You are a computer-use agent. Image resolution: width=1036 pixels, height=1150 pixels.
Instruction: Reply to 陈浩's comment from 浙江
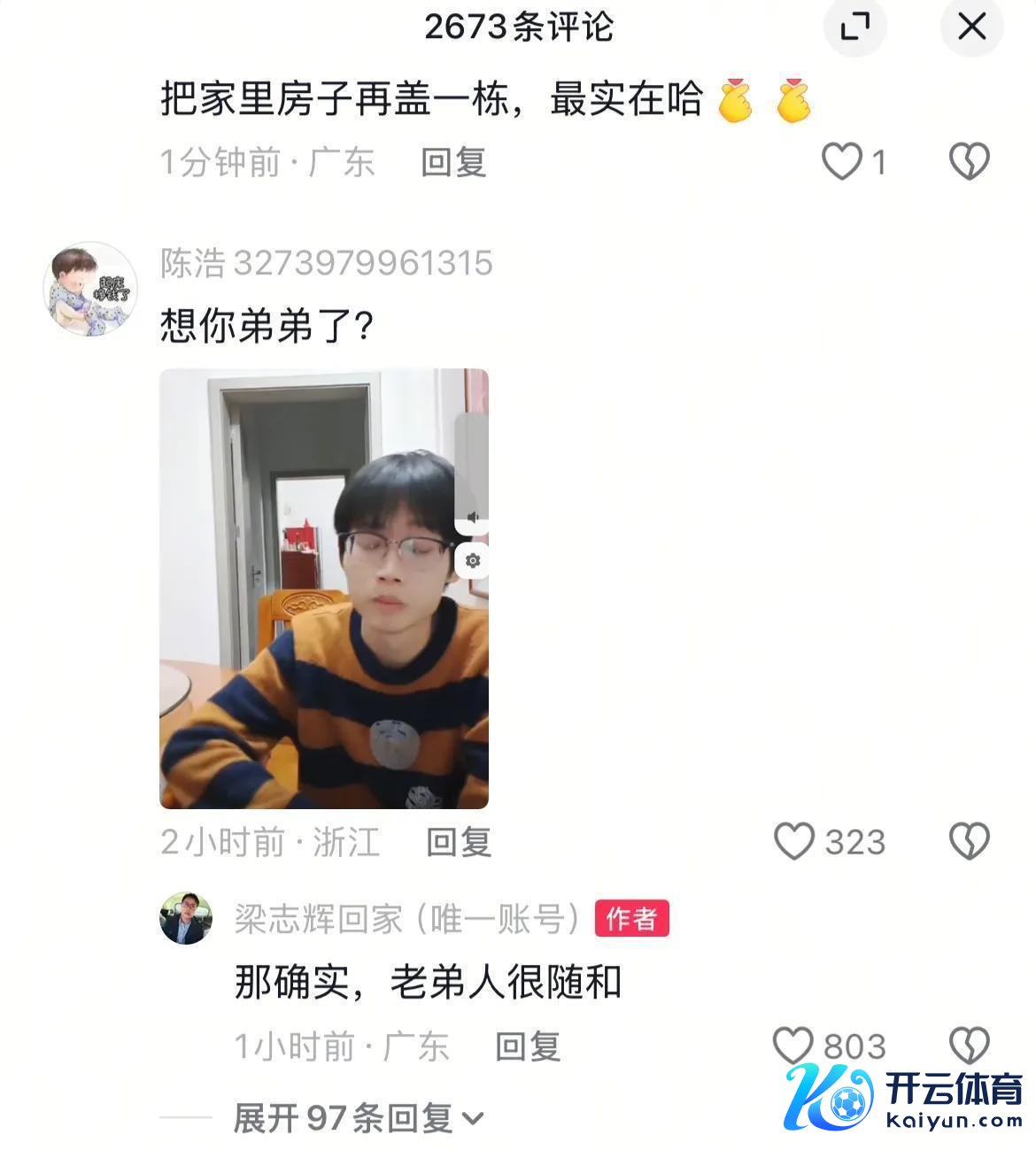tap(459, 842)
